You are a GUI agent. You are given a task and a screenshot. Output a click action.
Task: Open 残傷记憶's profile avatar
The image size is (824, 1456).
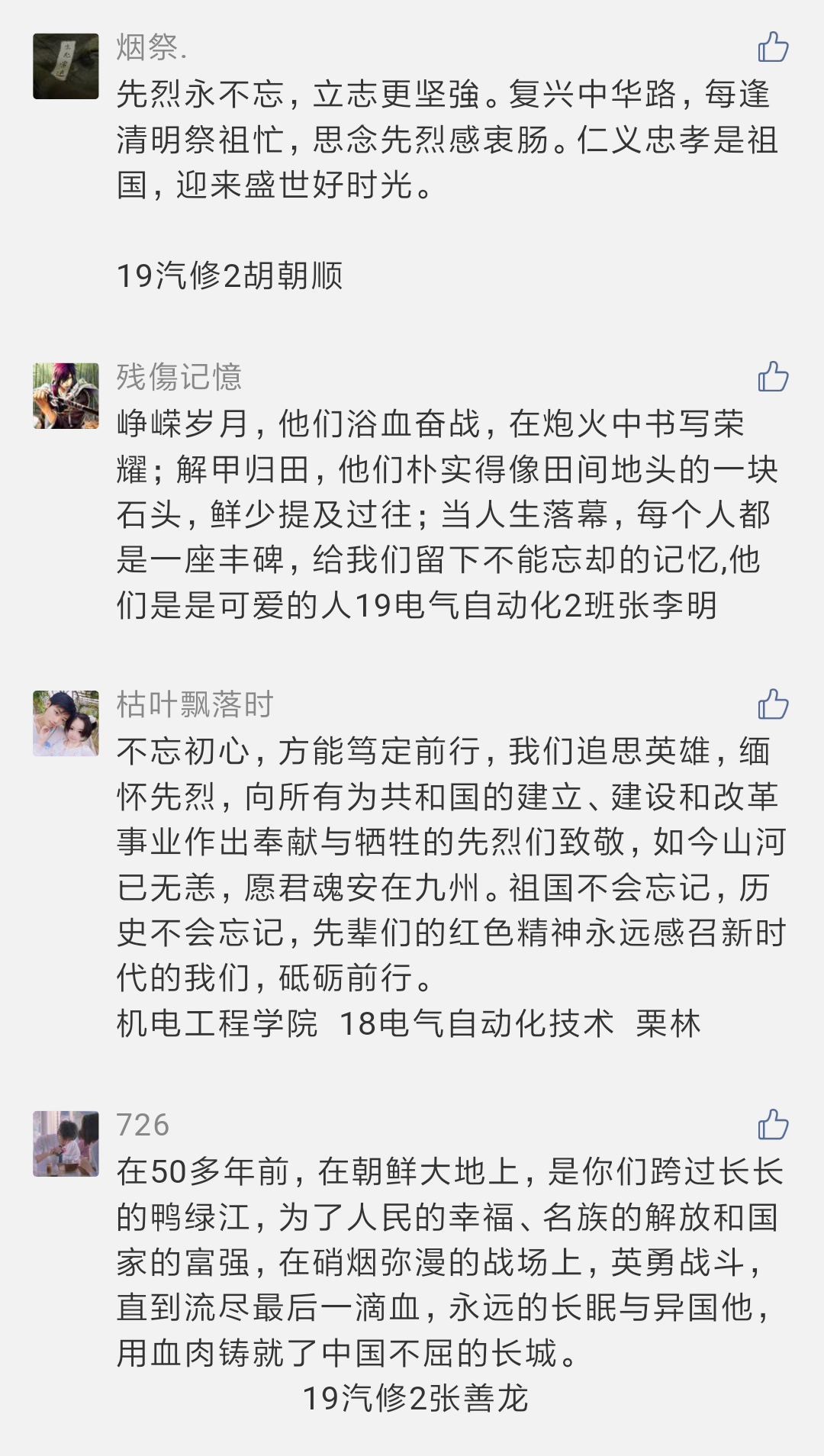[66, 395]
